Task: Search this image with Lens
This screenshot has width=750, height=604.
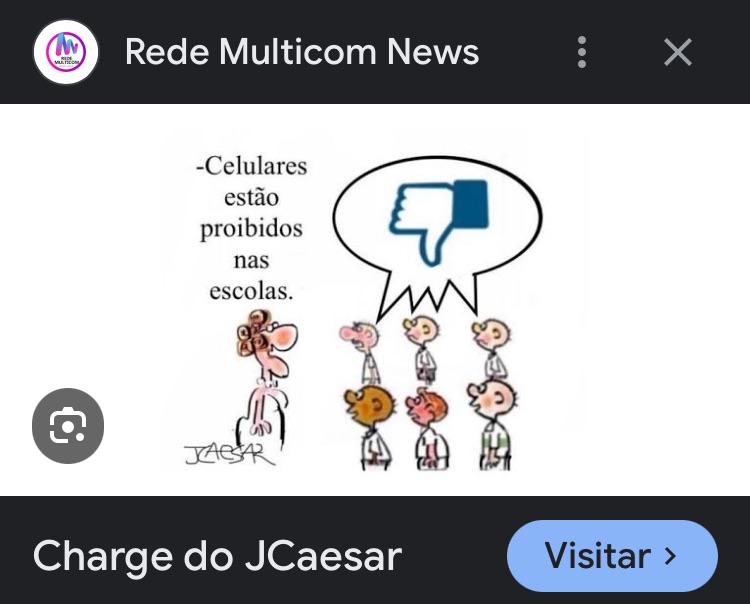Action: (x=68, y=427)
